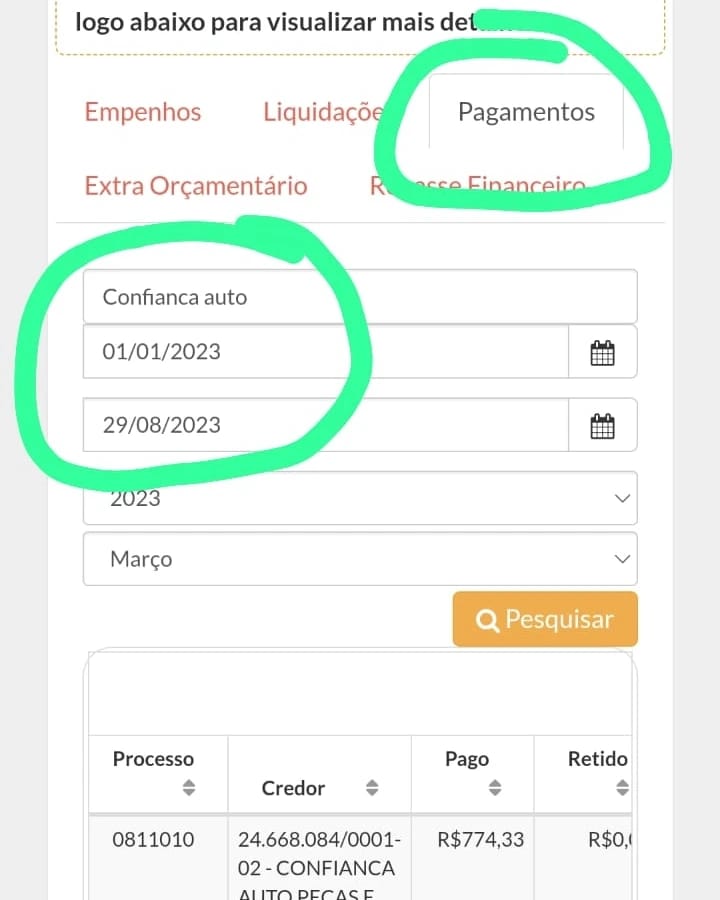Sort the table by Processo column
This screenshot has height=900, width=720.
point(158,773)
